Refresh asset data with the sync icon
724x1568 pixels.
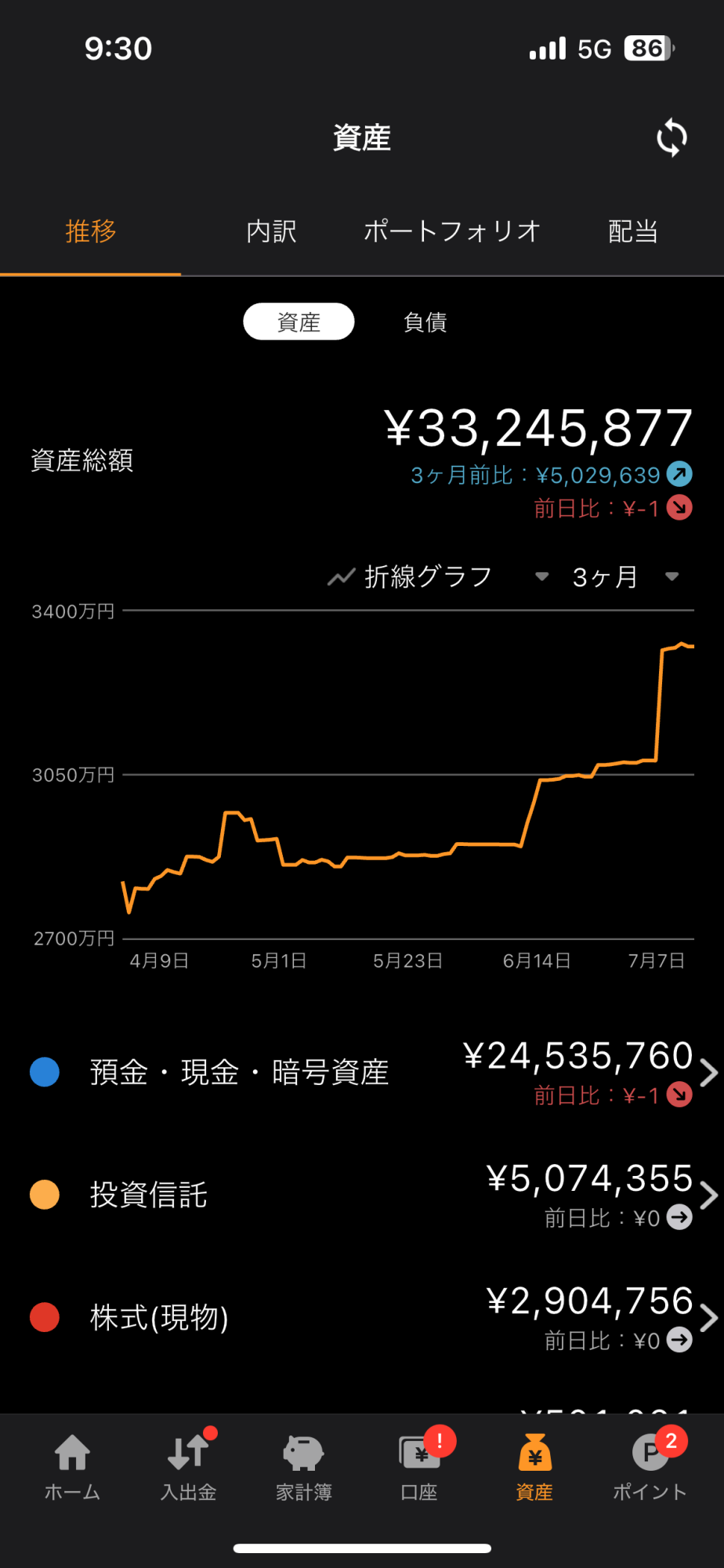coord(672,138)
